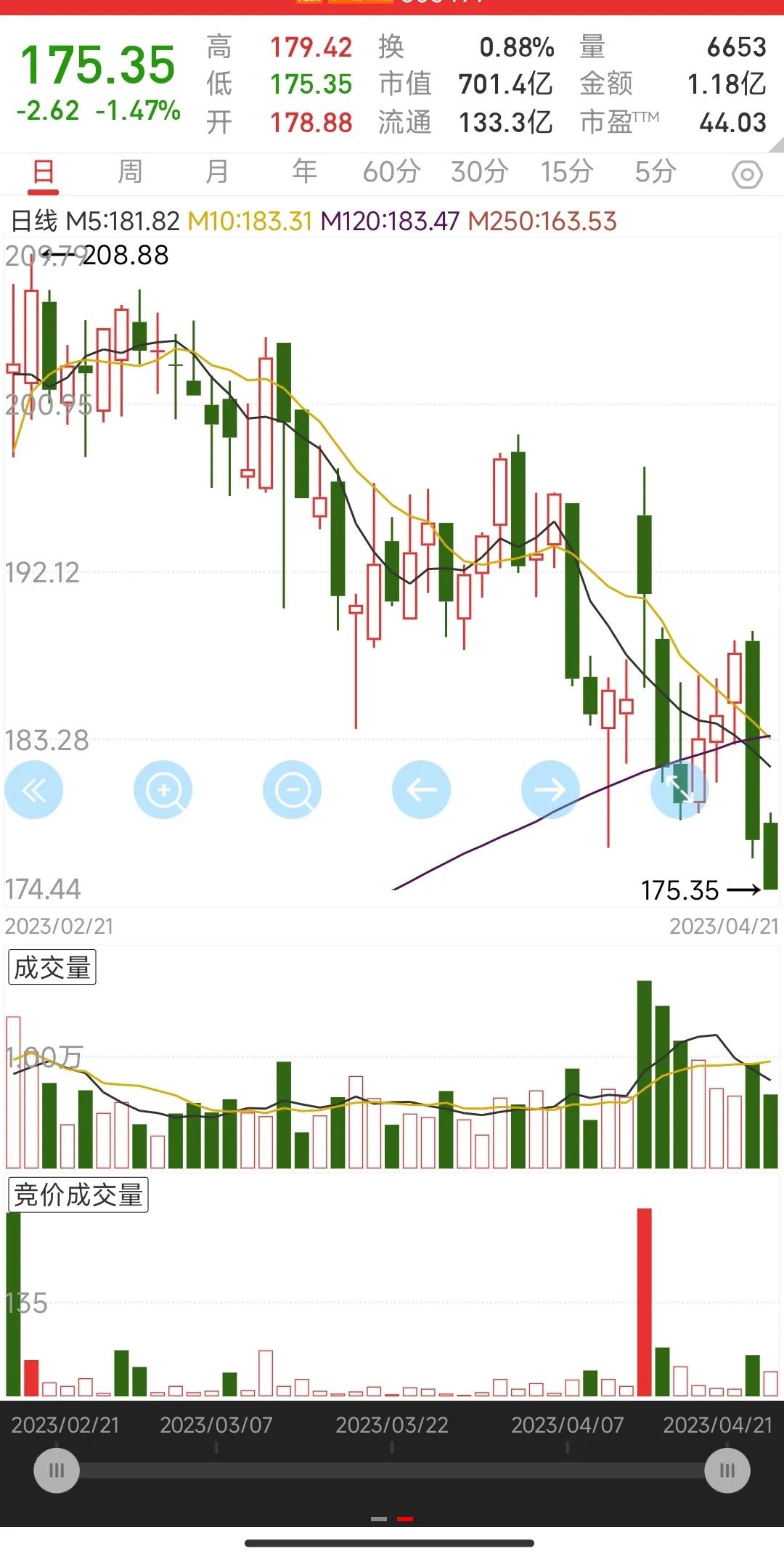The width and height of the screenshot is (784, 1559).
Task: Pan chart later using right arrow icon
Action: tap(551, 789)
